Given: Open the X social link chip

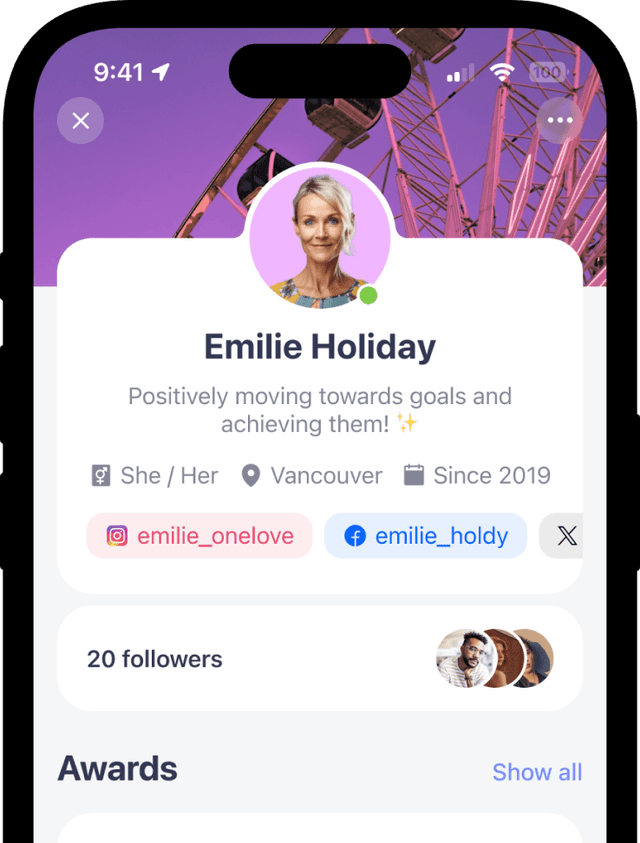Looking at the screenshot, I should click(x=564, y=536).
